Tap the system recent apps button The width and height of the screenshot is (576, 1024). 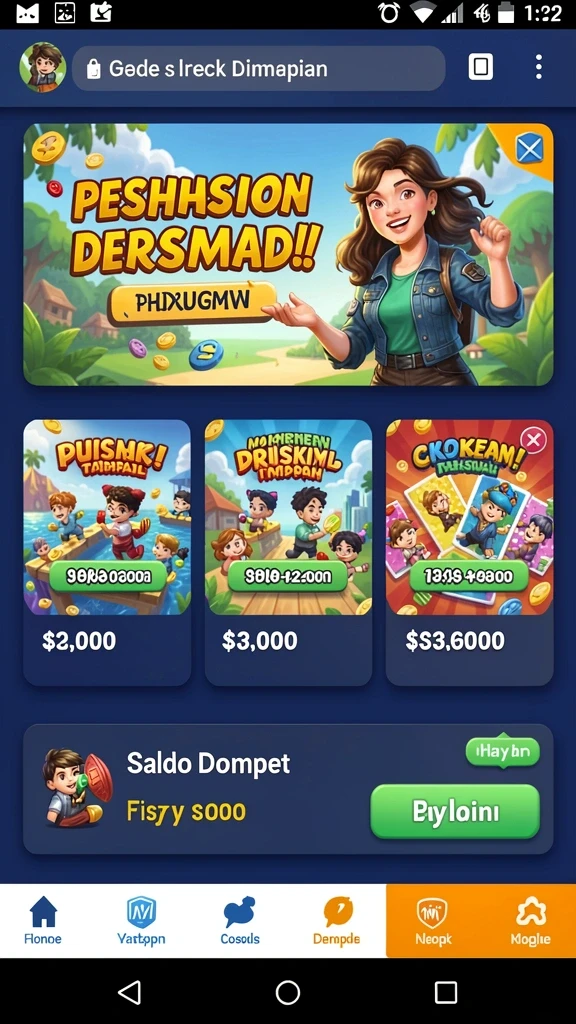[445, 993]
